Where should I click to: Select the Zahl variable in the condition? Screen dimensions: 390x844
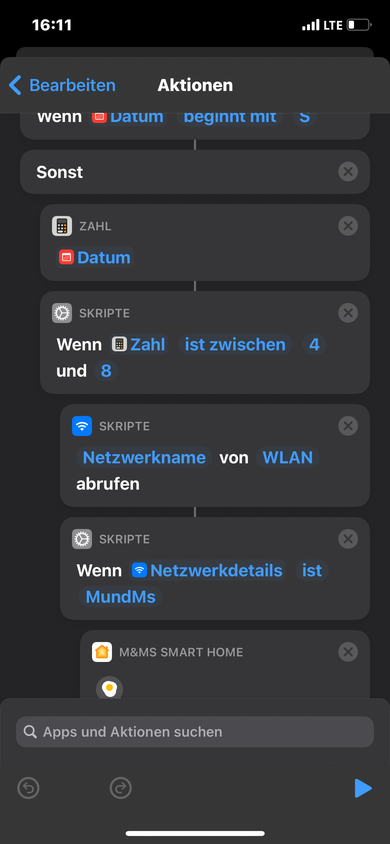point(139,344)
